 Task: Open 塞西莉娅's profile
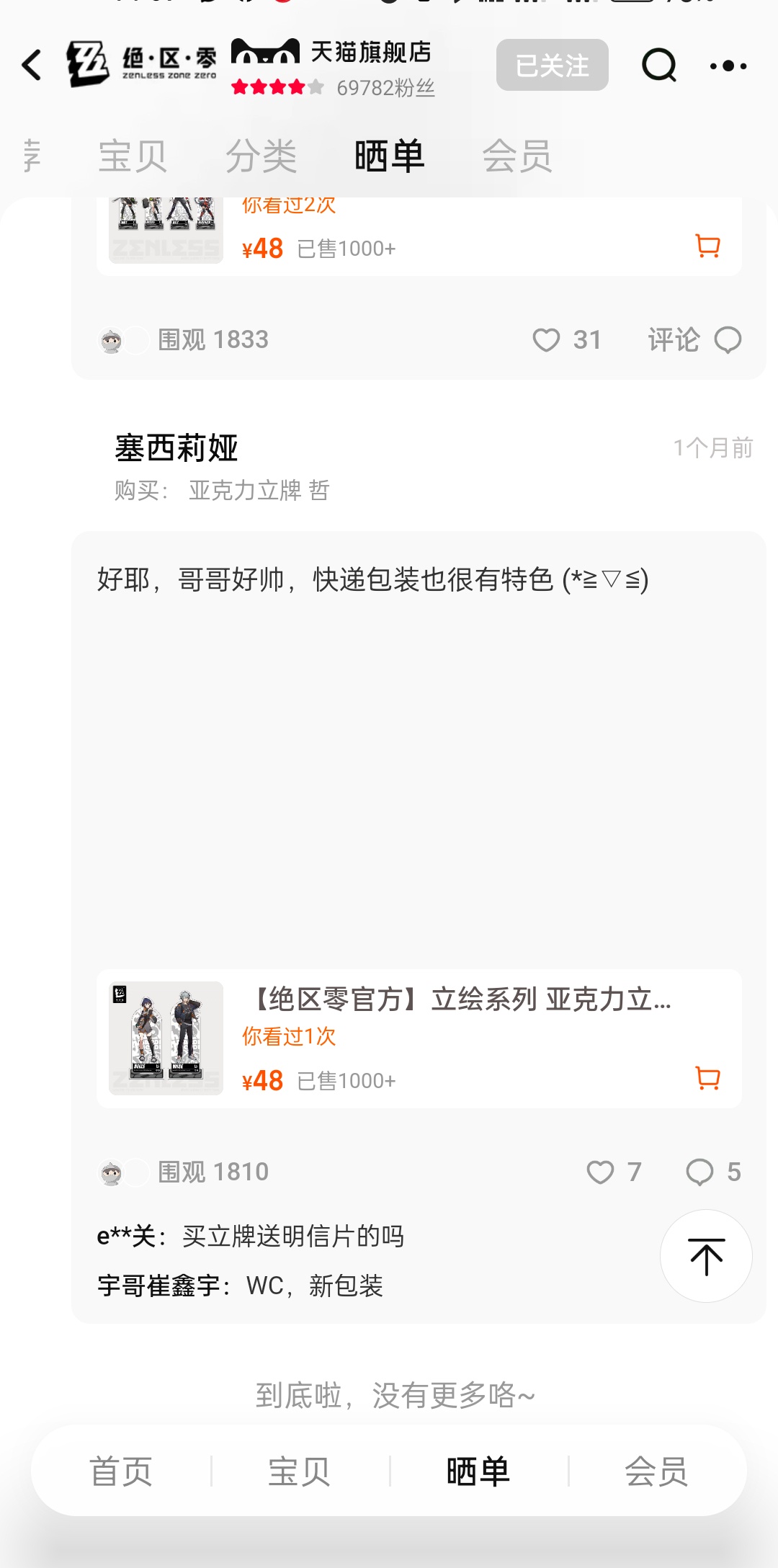tap(176, 448)
